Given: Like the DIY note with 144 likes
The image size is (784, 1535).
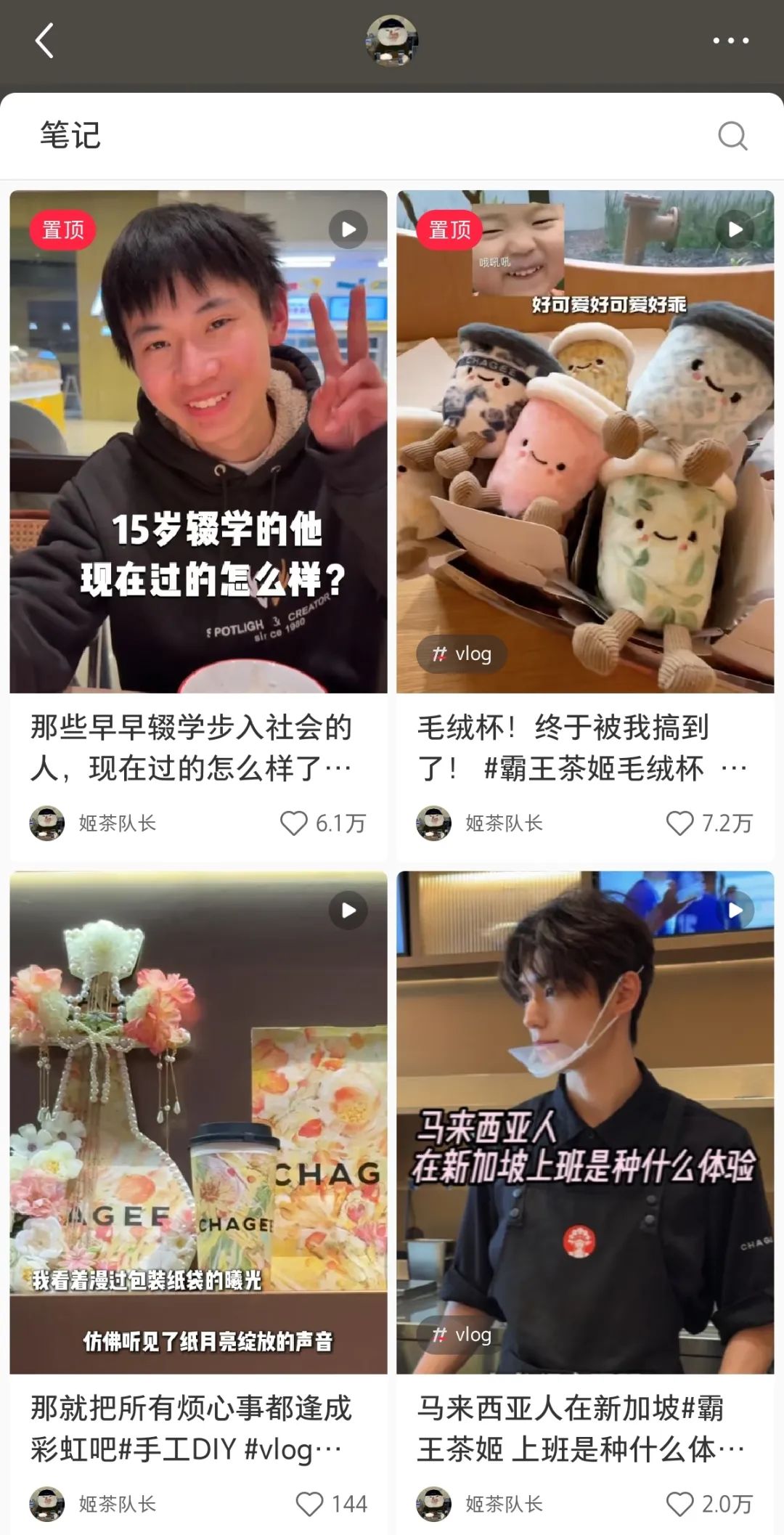Looking at the screenshot, I should [x=310, y=1504].
